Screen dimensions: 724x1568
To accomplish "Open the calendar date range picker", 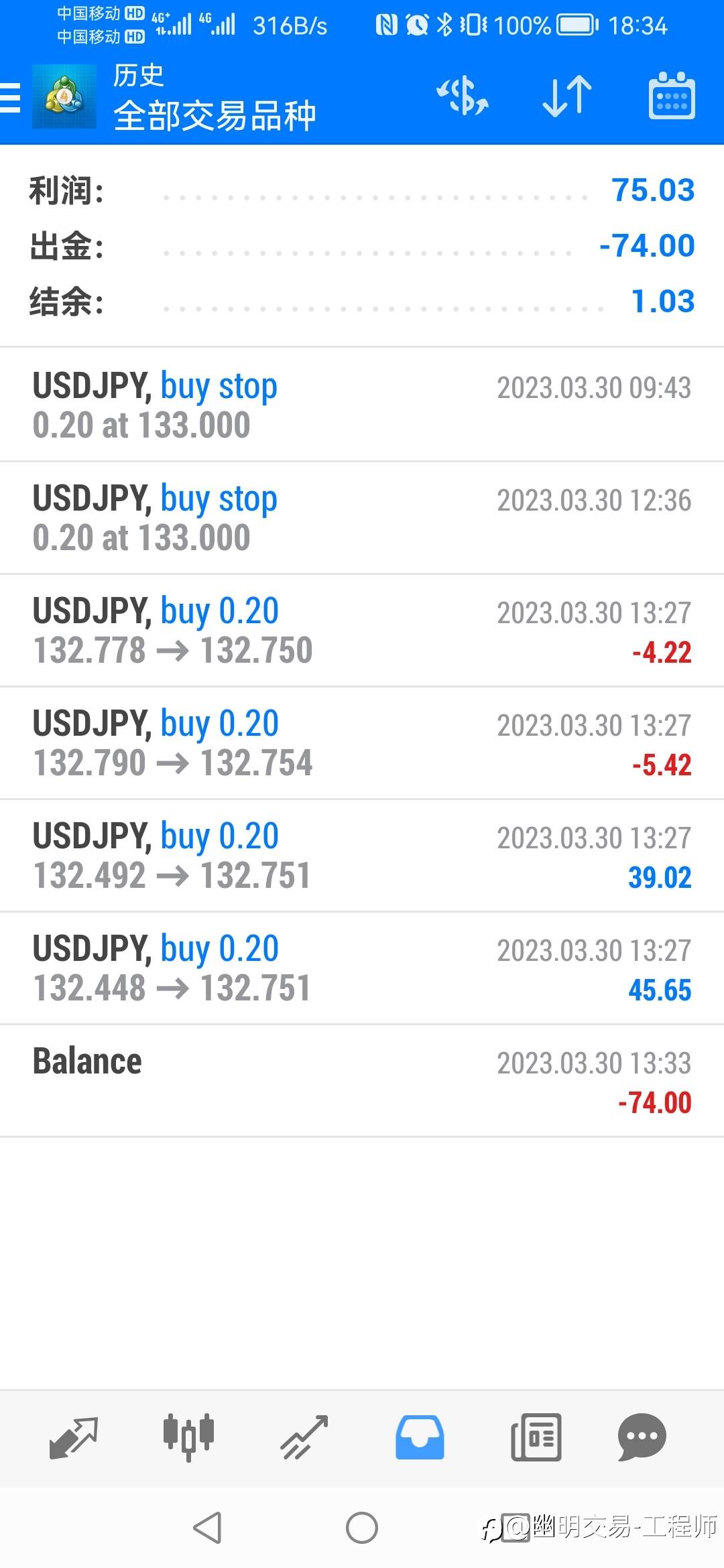I will [x=671, y=96].
